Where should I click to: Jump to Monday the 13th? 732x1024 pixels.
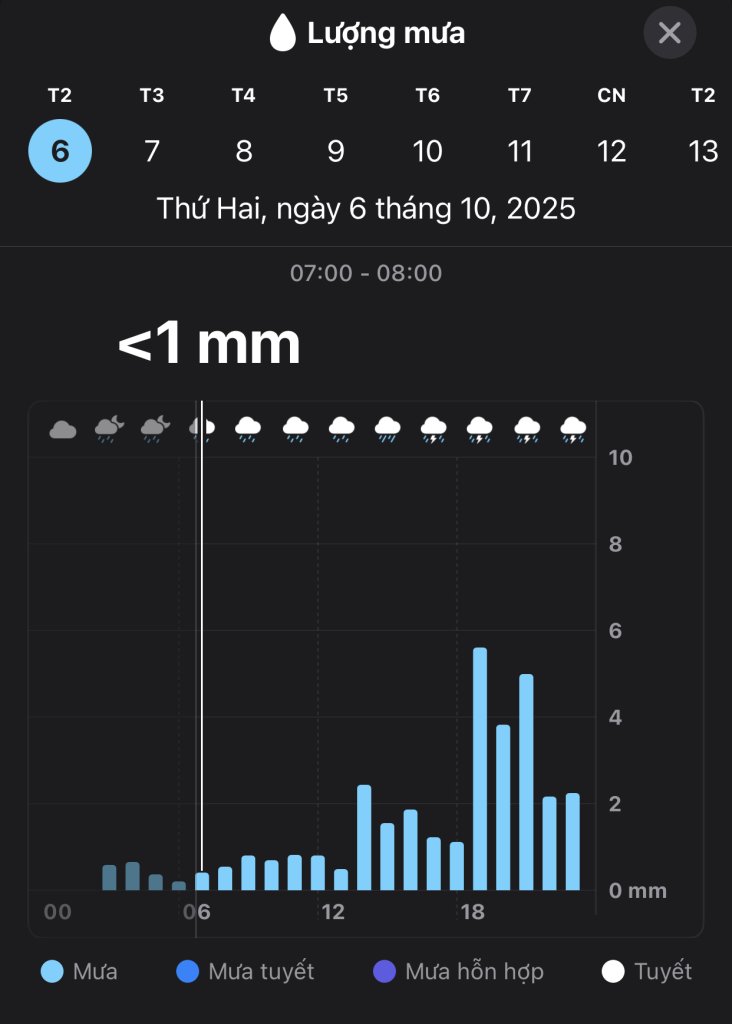703,151
